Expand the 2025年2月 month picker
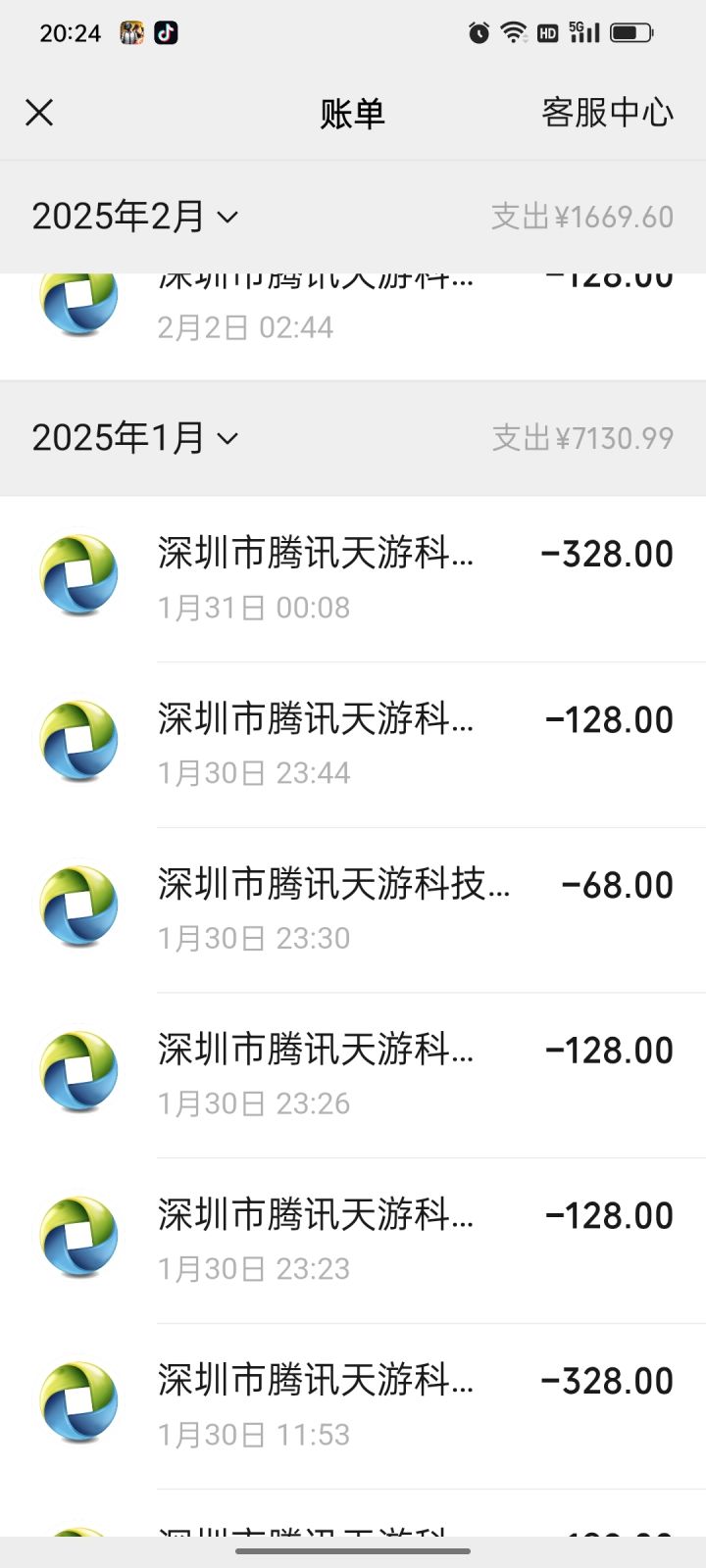This screenshot has width=706, height=1568. [135, 217]
